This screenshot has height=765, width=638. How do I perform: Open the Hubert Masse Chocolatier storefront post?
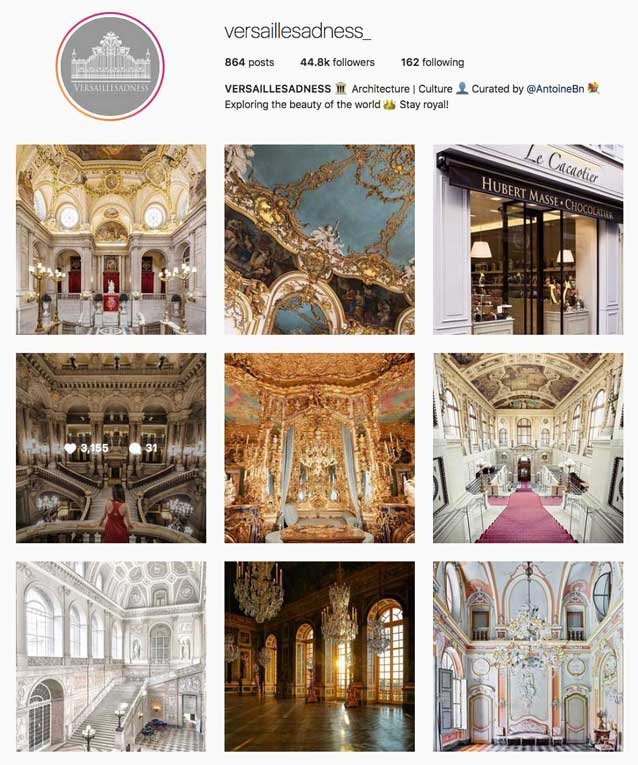point(527,239)
